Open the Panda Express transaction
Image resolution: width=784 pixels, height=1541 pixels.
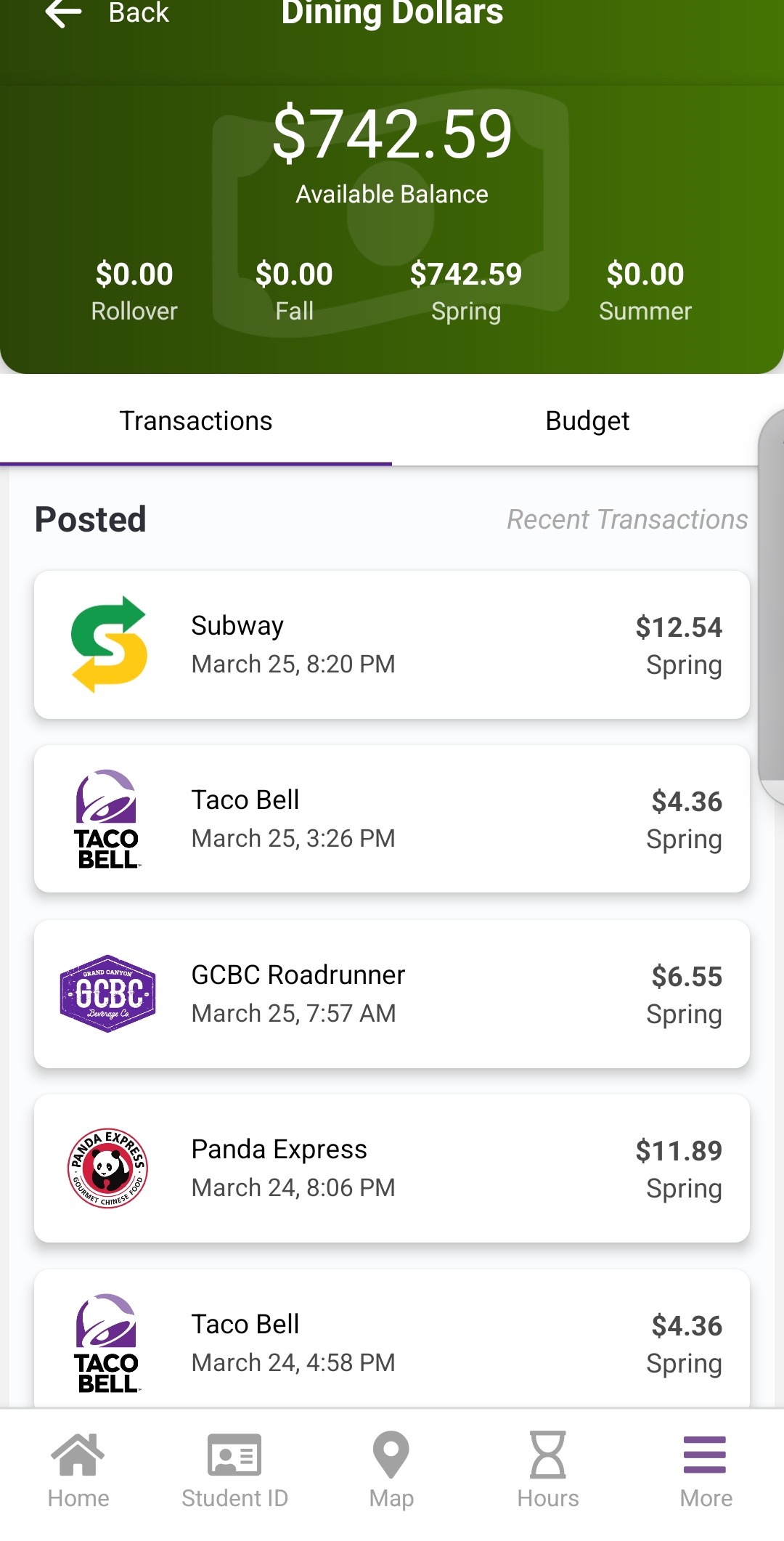392,1168
